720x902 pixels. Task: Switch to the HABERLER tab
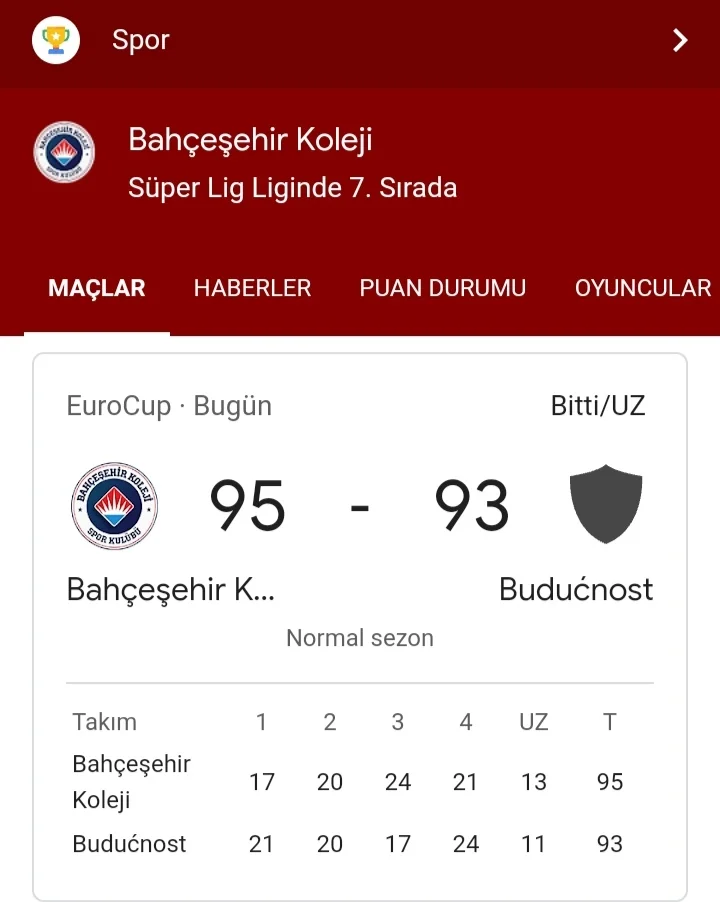pyautogui.click(x=252, y=288)
